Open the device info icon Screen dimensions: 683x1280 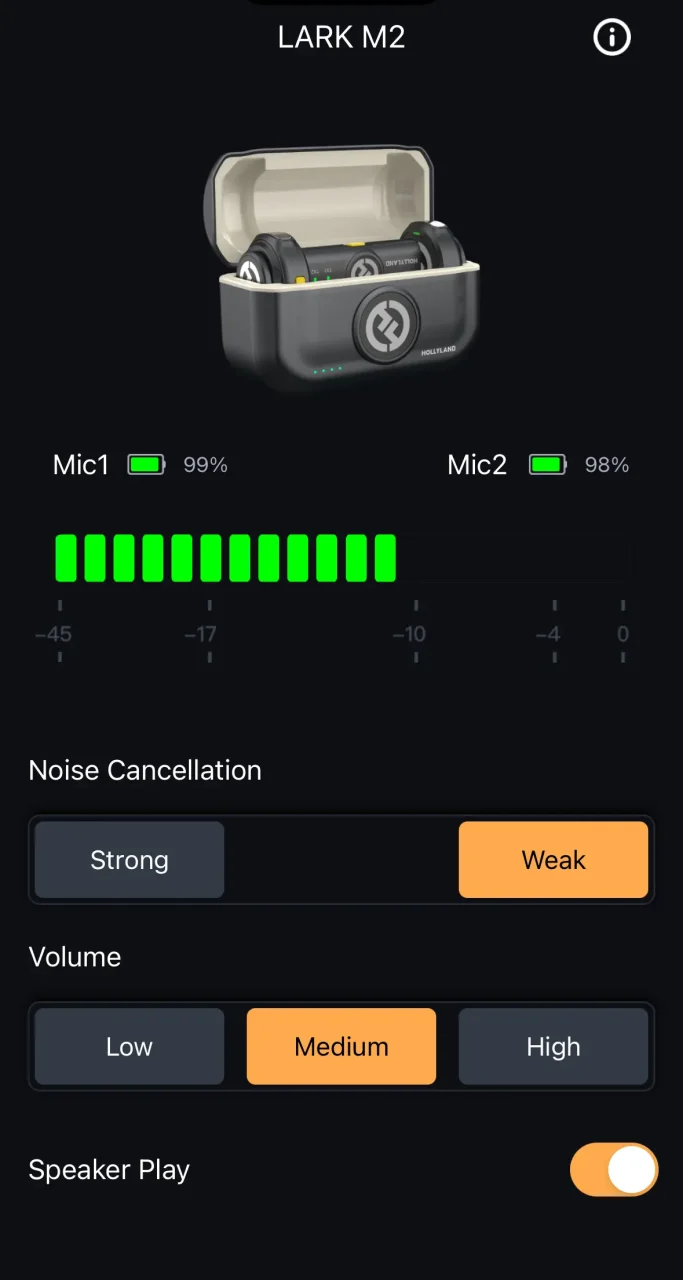coord(612,38)
